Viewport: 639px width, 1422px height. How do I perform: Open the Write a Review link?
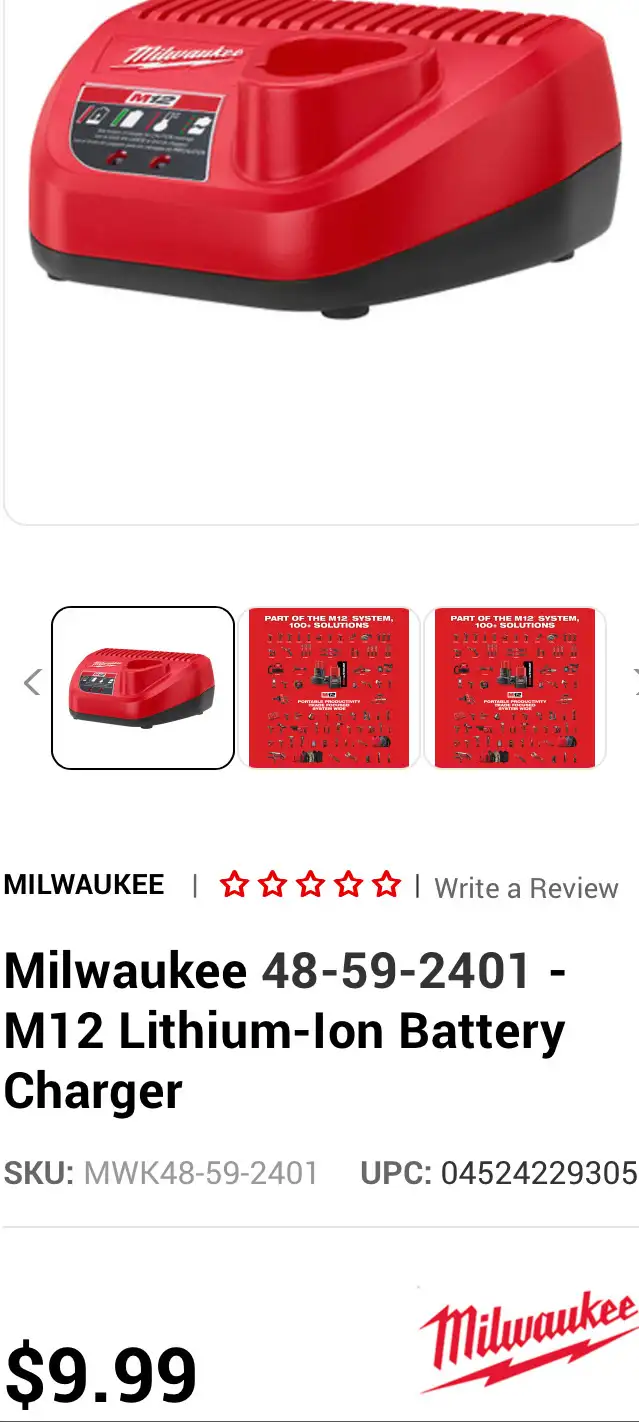[526, 888]
